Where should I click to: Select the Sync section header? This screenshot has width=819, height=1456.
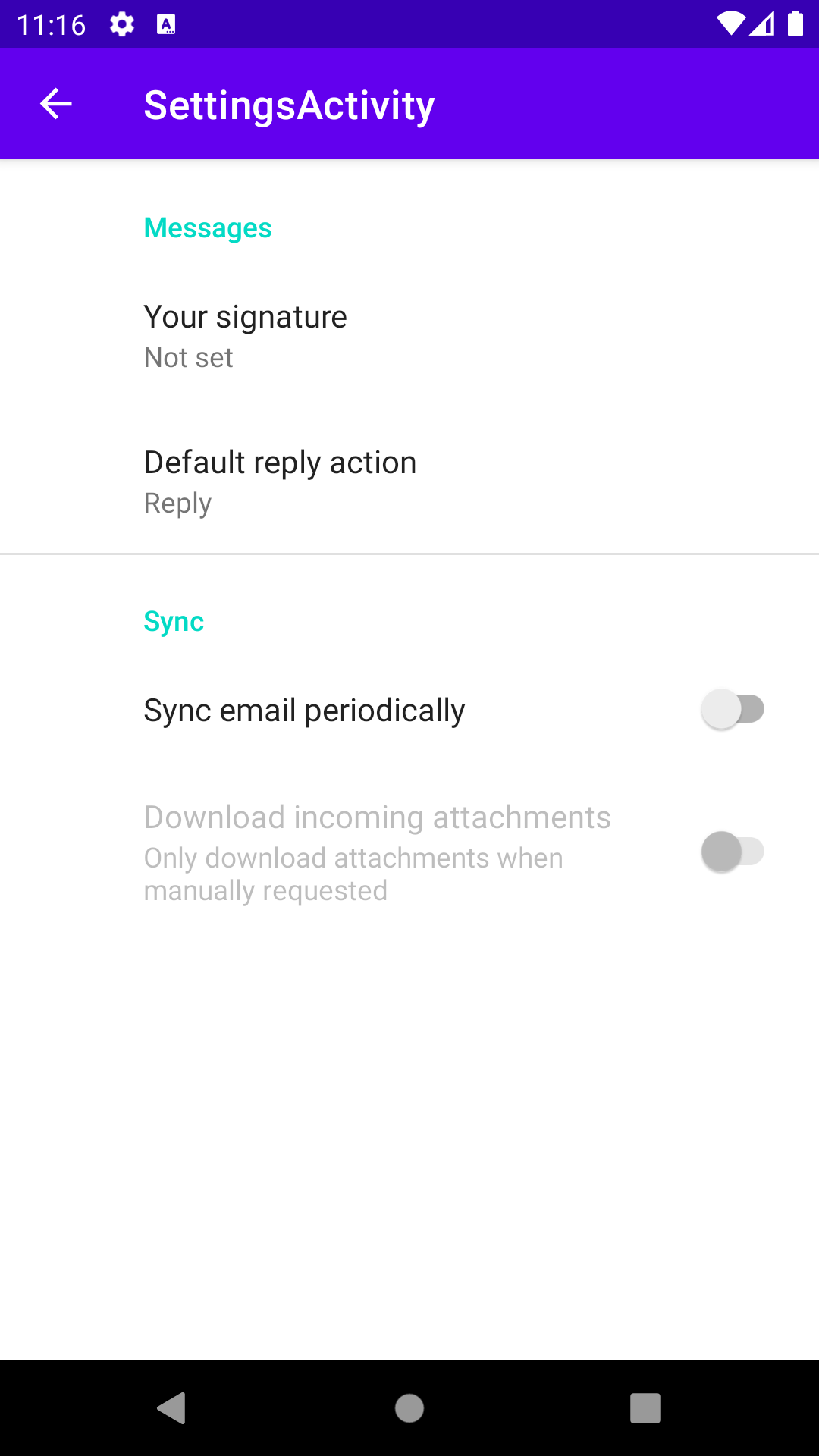point(174,621)
